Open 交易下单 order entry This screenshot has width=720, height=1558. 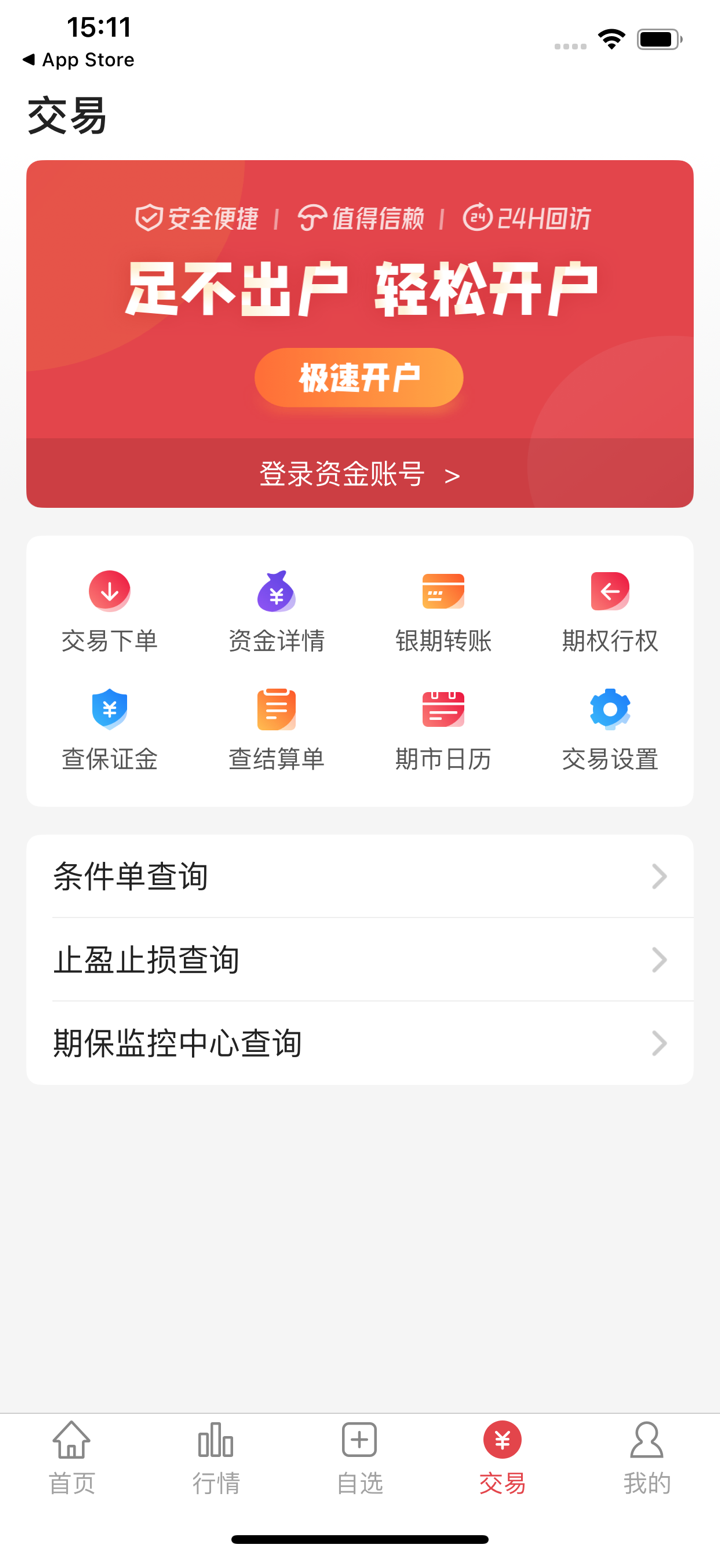110,611
